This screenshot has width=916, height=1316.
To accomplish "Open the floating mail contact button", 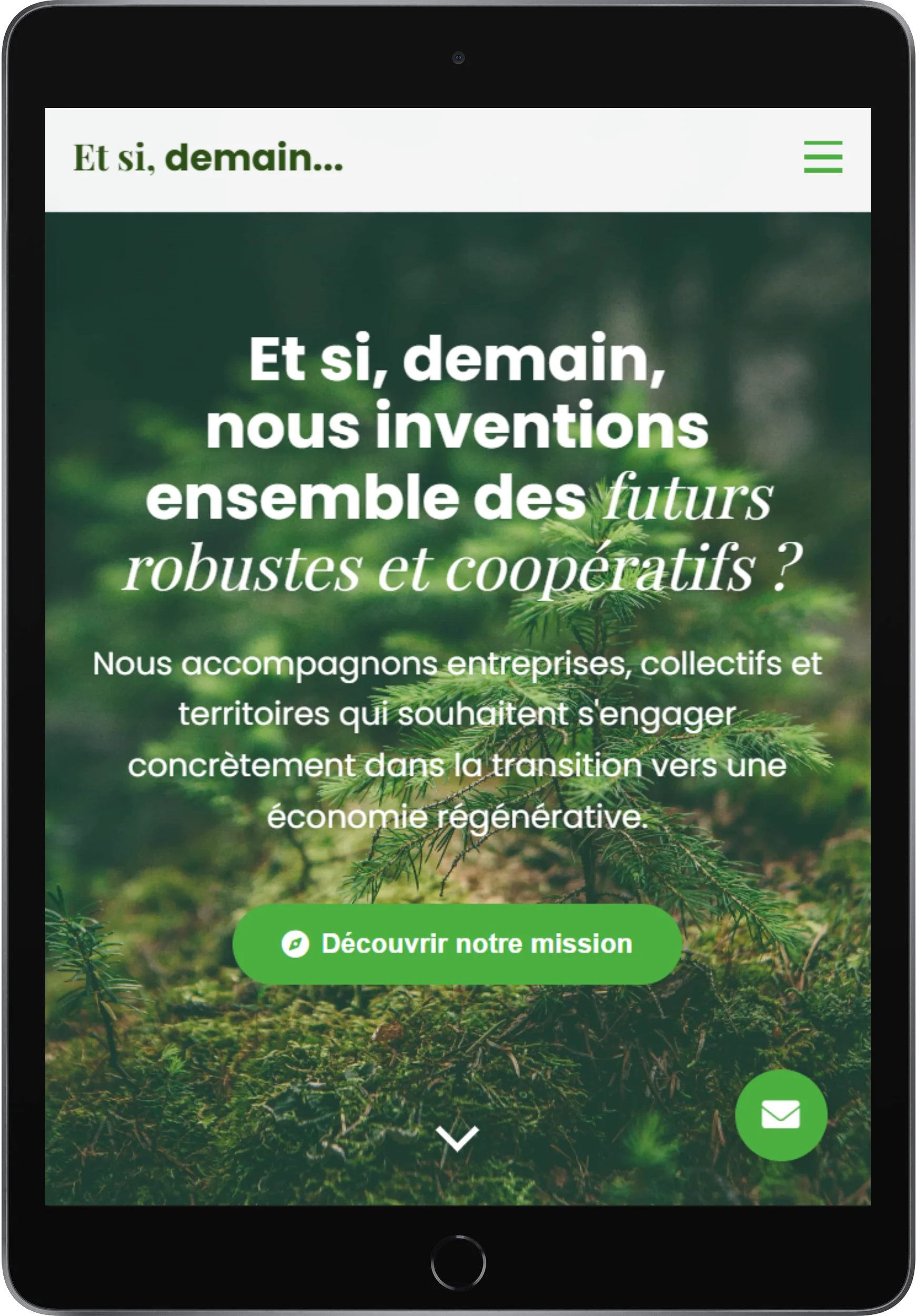I will coord(781,1115).
